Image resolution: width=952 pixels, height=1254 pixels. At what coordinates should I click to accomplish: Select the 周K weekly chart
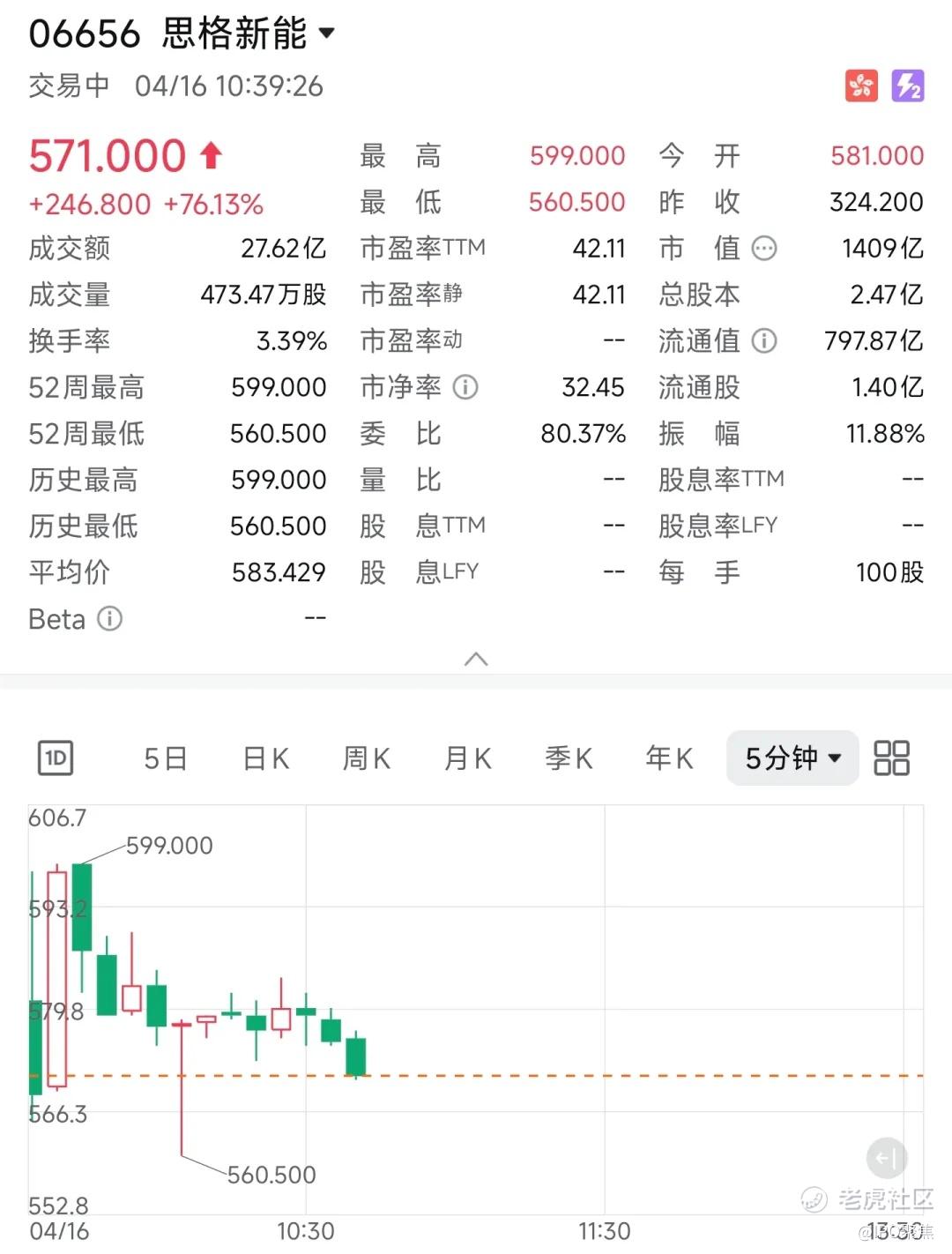366,758
